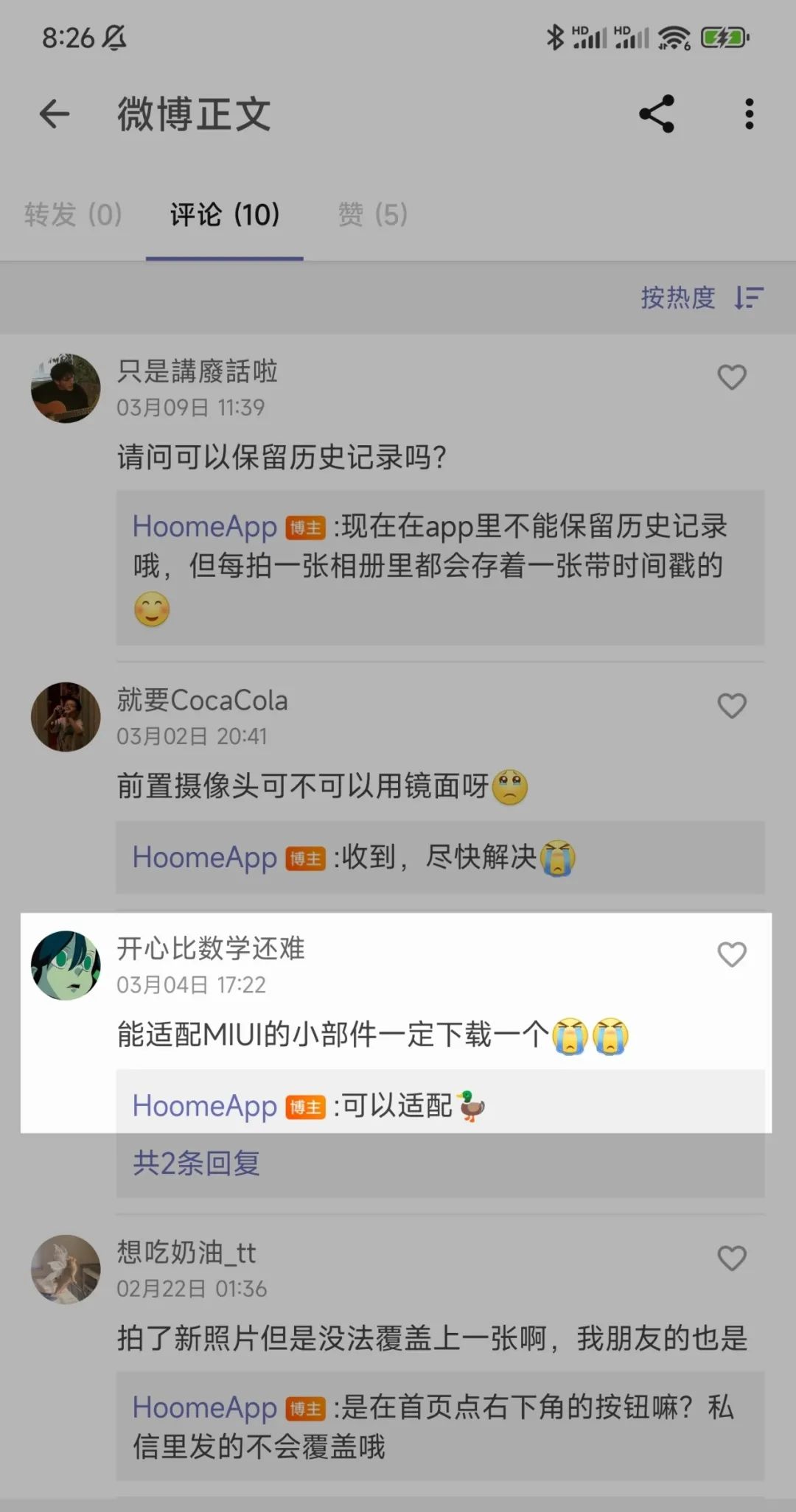
Task: Open HoomeApp link in reply 可以适配
Action: click(204, 1106)
